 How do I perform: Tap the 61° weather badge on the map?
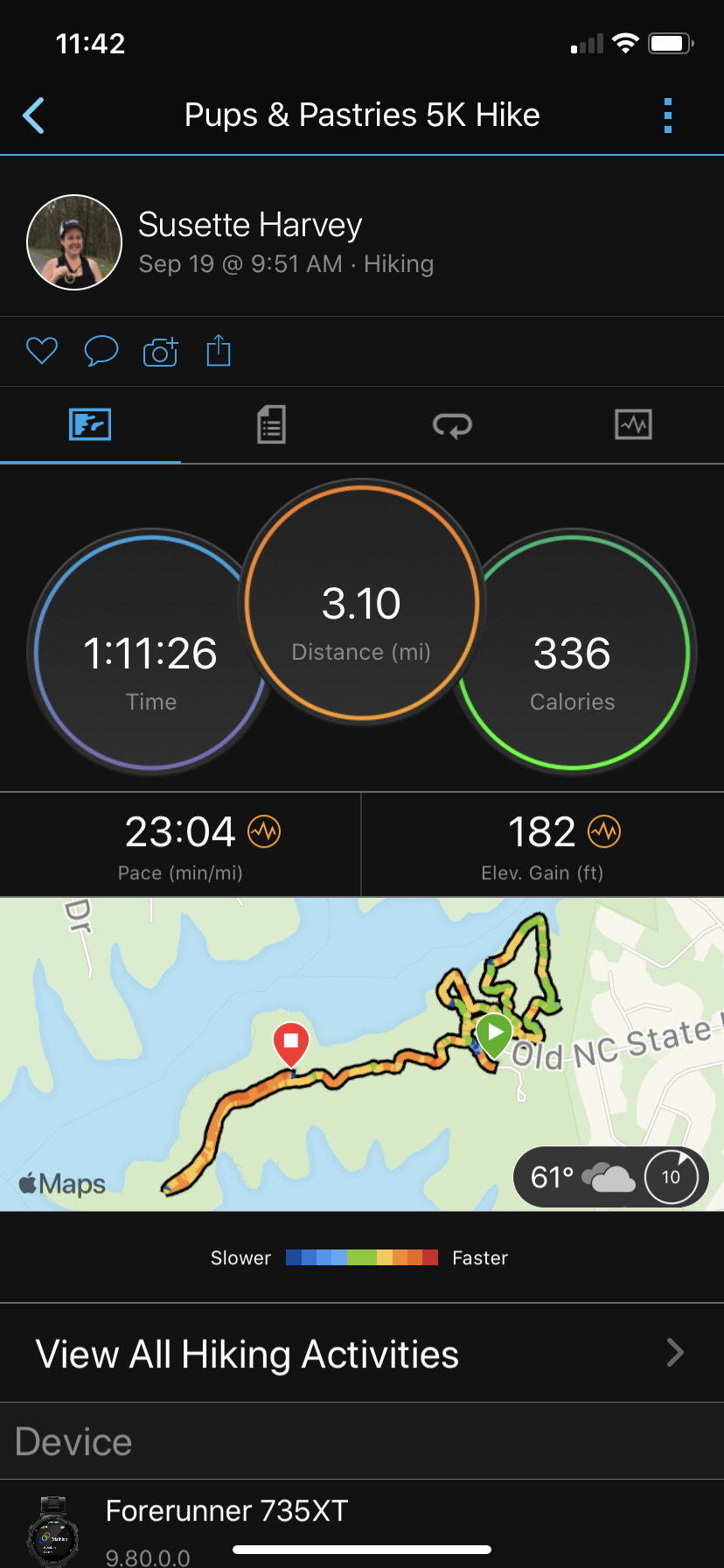[x=610, y=1177]
